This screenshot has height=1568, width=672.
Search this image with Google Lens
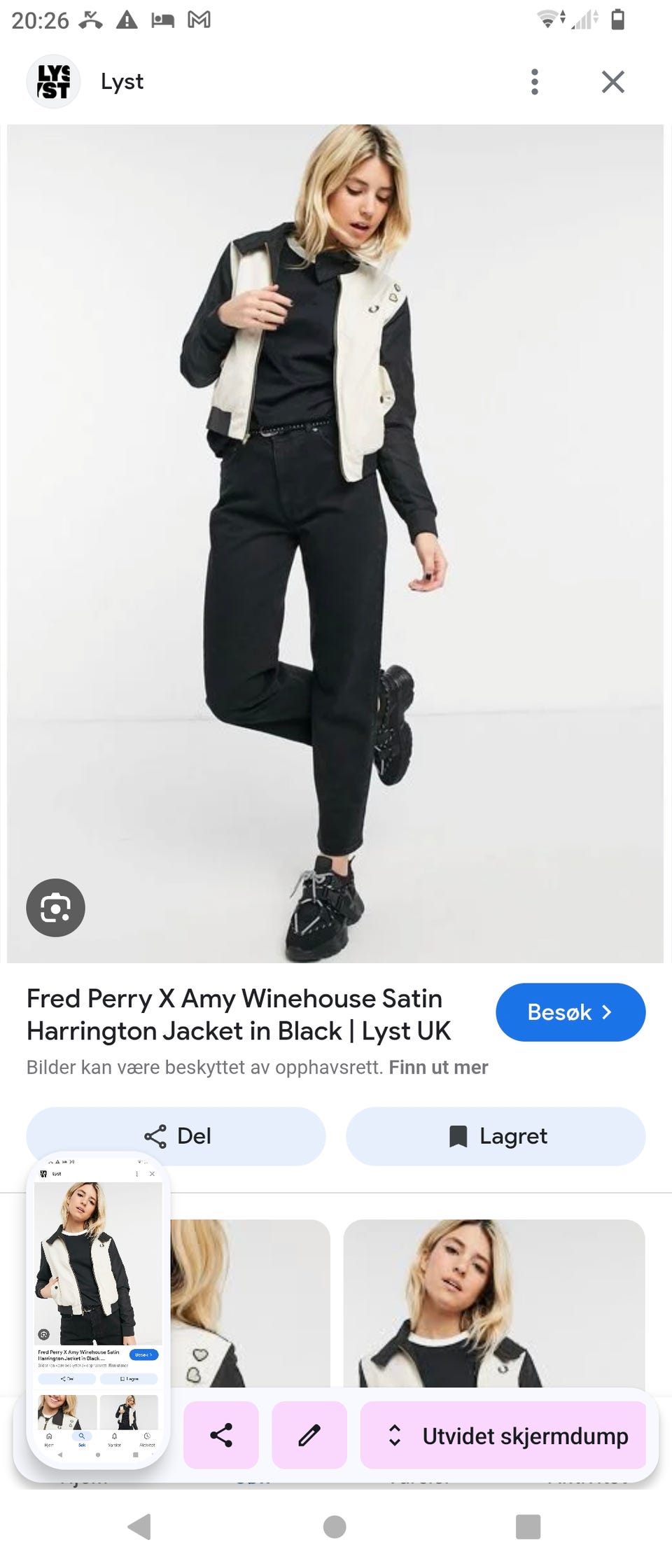55,908
